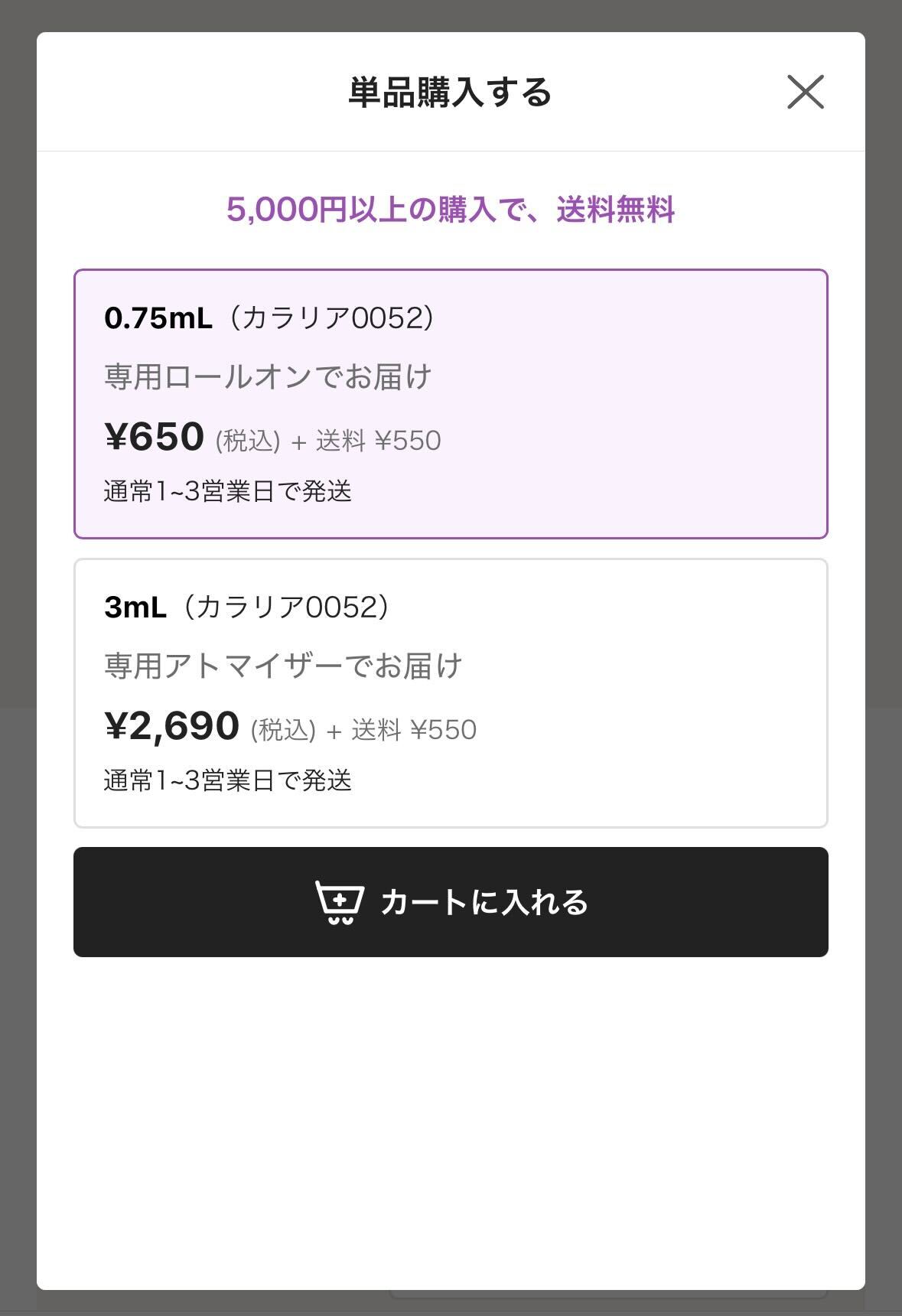Select the 0.75mL roll-on option

pyautogui.click(x=450, y=403)
